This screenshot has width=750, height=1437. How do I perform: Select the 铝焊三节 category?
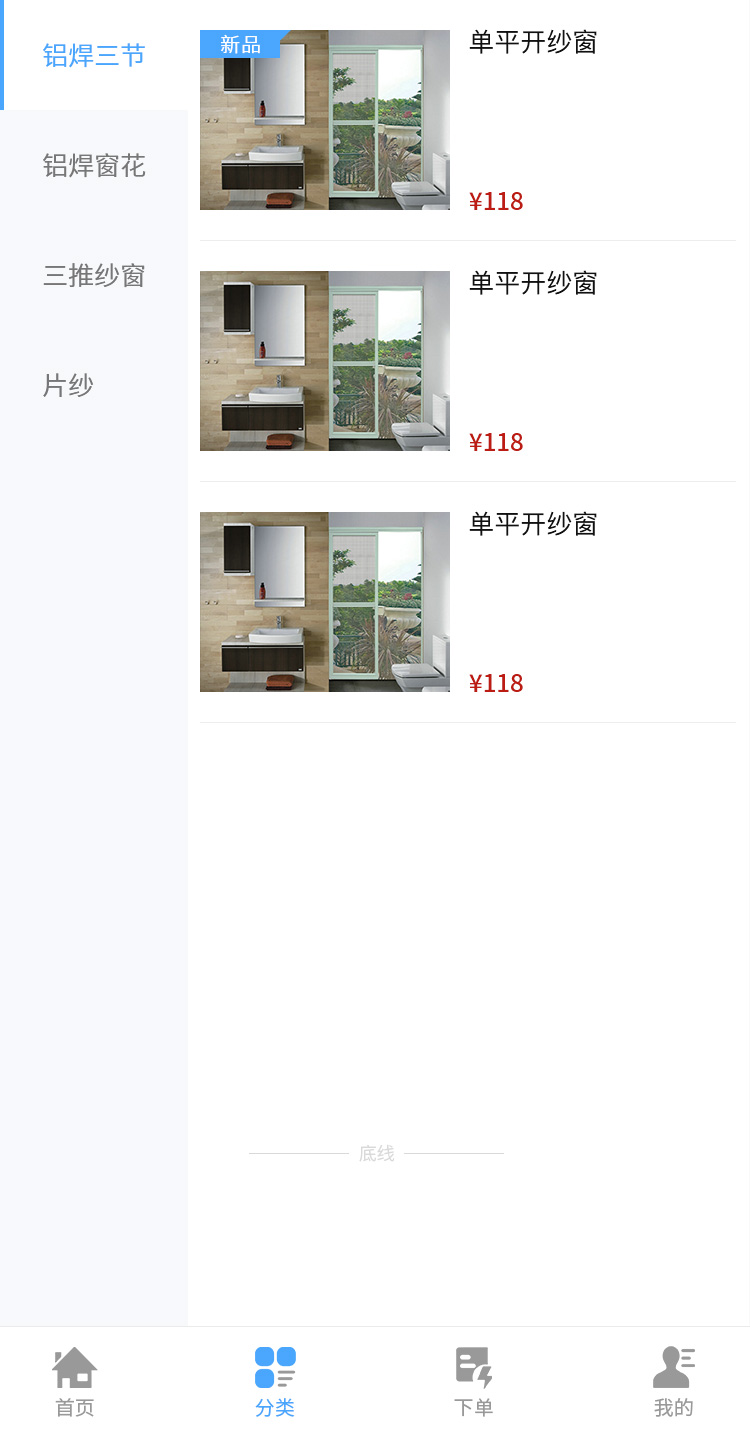coord(94,55)
